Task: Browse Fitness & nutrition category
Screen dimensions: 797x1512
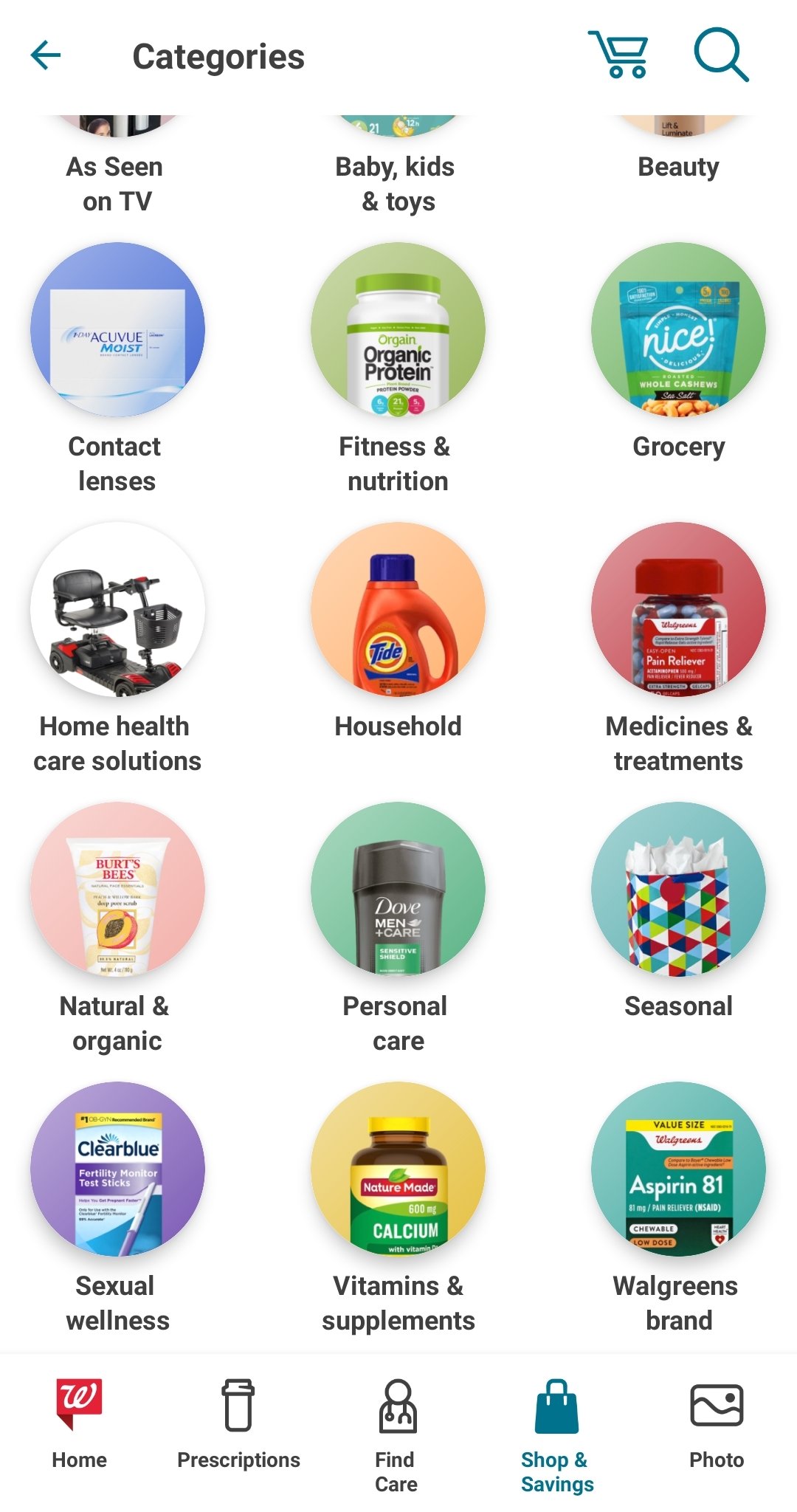Action: pyautogui.click(x=398, y=369)
